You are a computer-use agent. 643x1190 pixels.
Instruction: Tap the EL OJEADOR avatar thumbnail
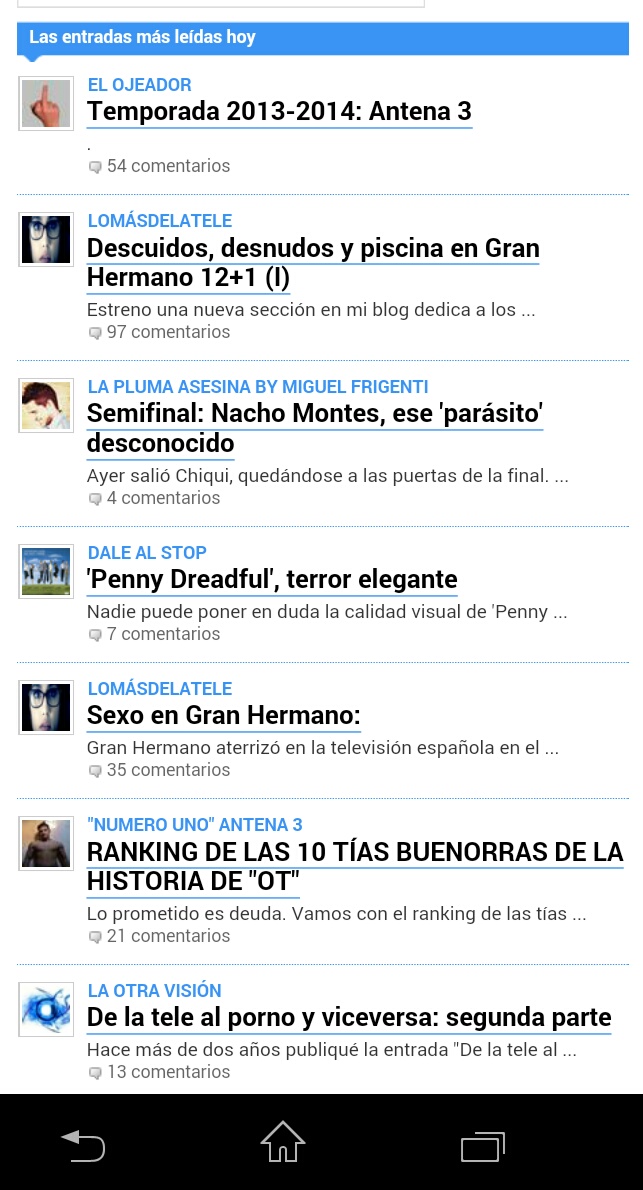click(x=46, y=104)
